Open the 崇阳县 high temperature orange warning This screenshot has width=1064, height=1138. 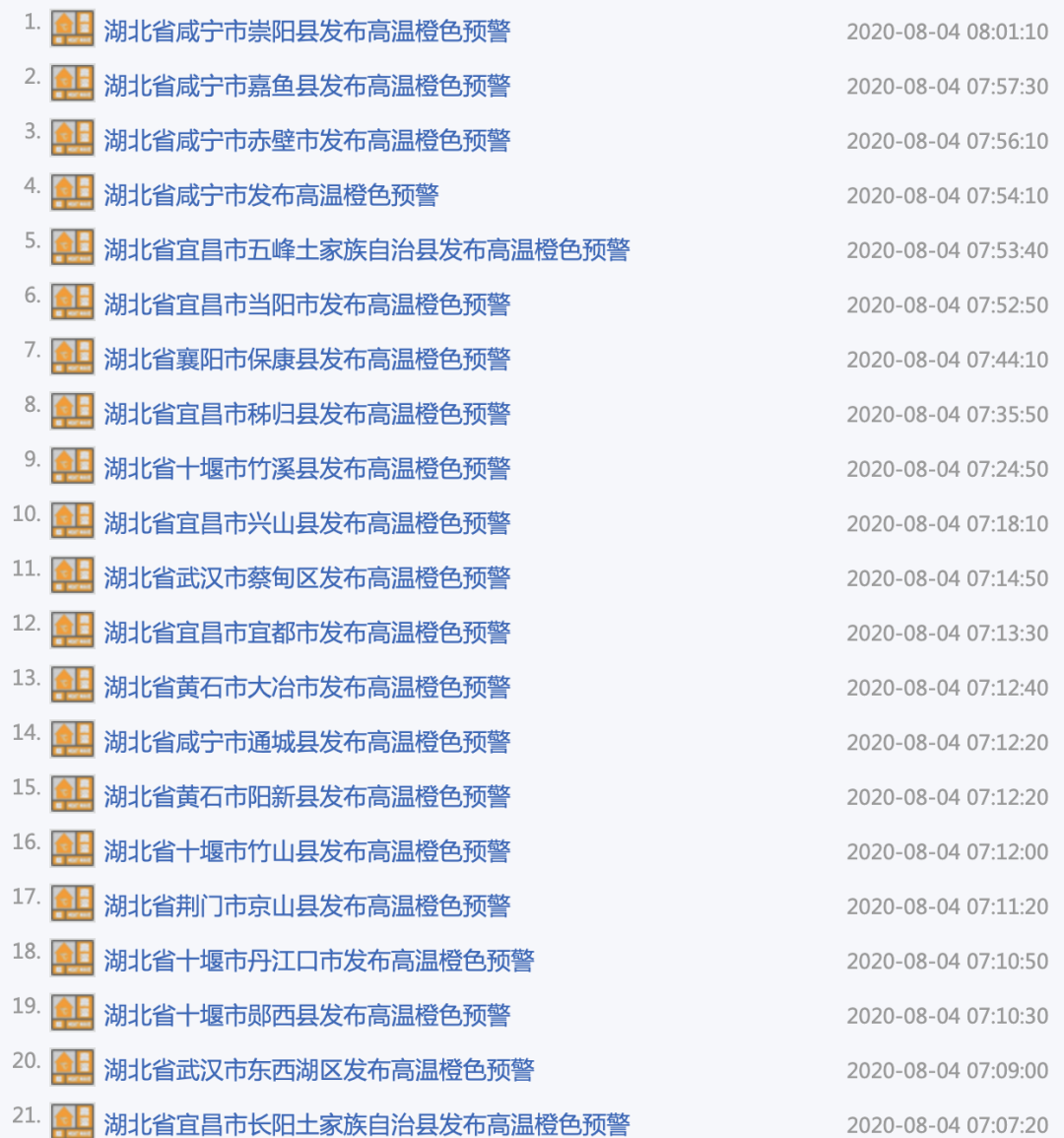point(306,32)
